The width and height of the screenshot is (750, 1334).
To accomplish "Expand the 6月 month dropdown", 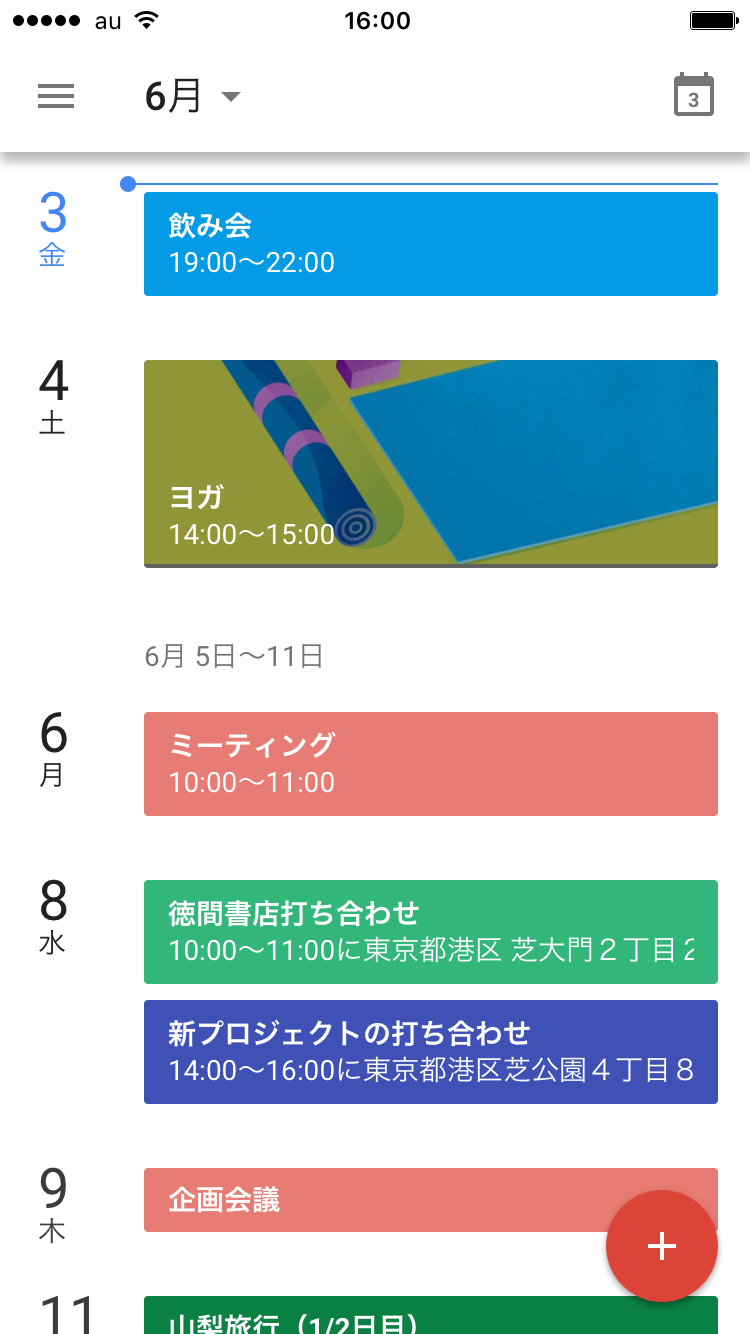I will click(193, 96).
